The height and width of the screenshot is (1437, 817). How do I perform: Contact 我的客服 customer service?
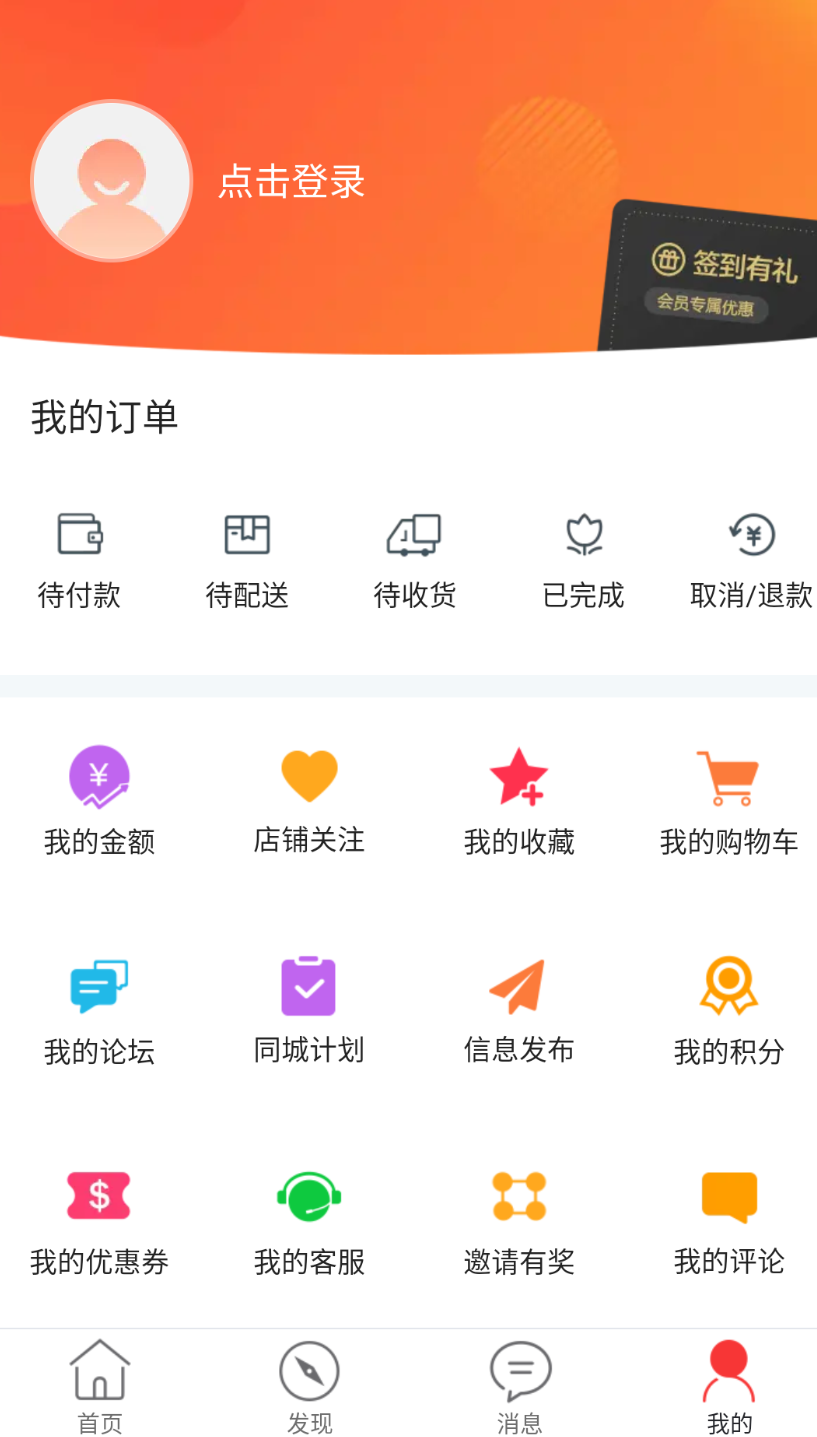point(308,1220)
